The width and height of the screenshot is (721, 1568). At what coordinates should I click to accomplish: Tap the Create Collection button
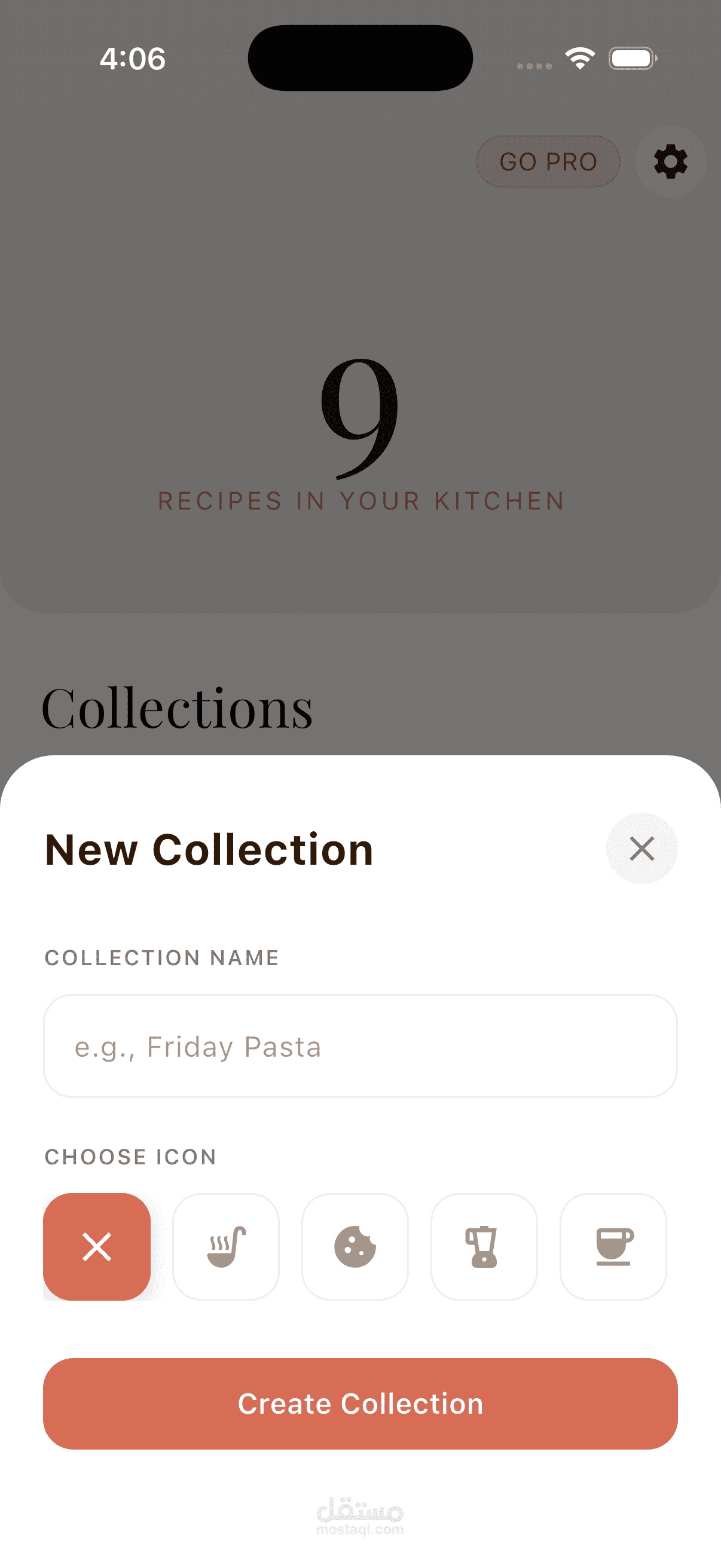pyautogui.click(x=360, y=1403)
